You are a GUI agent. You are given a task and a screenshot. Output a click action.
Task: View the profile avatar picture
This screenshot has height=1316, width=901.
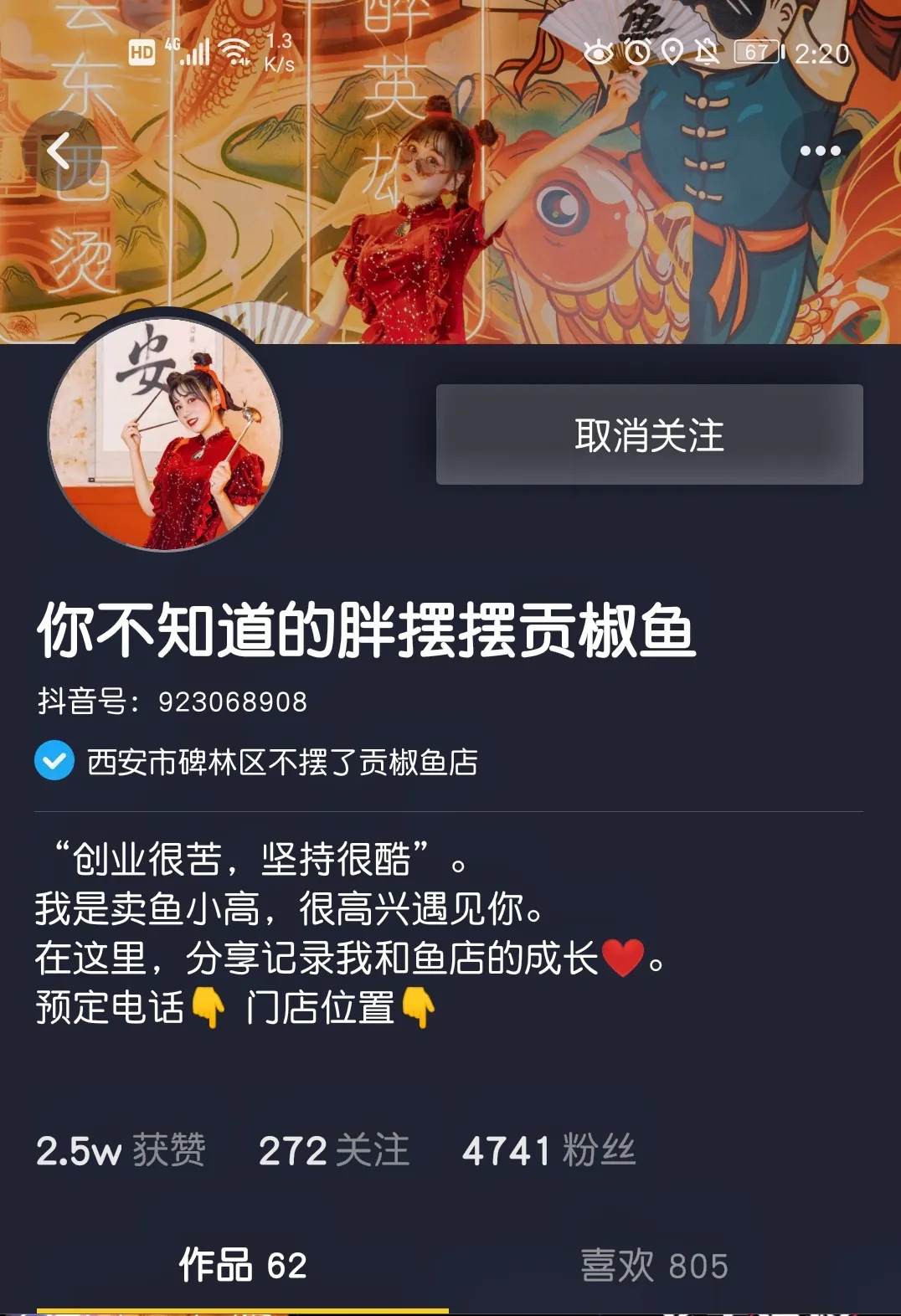pos(165,434)
